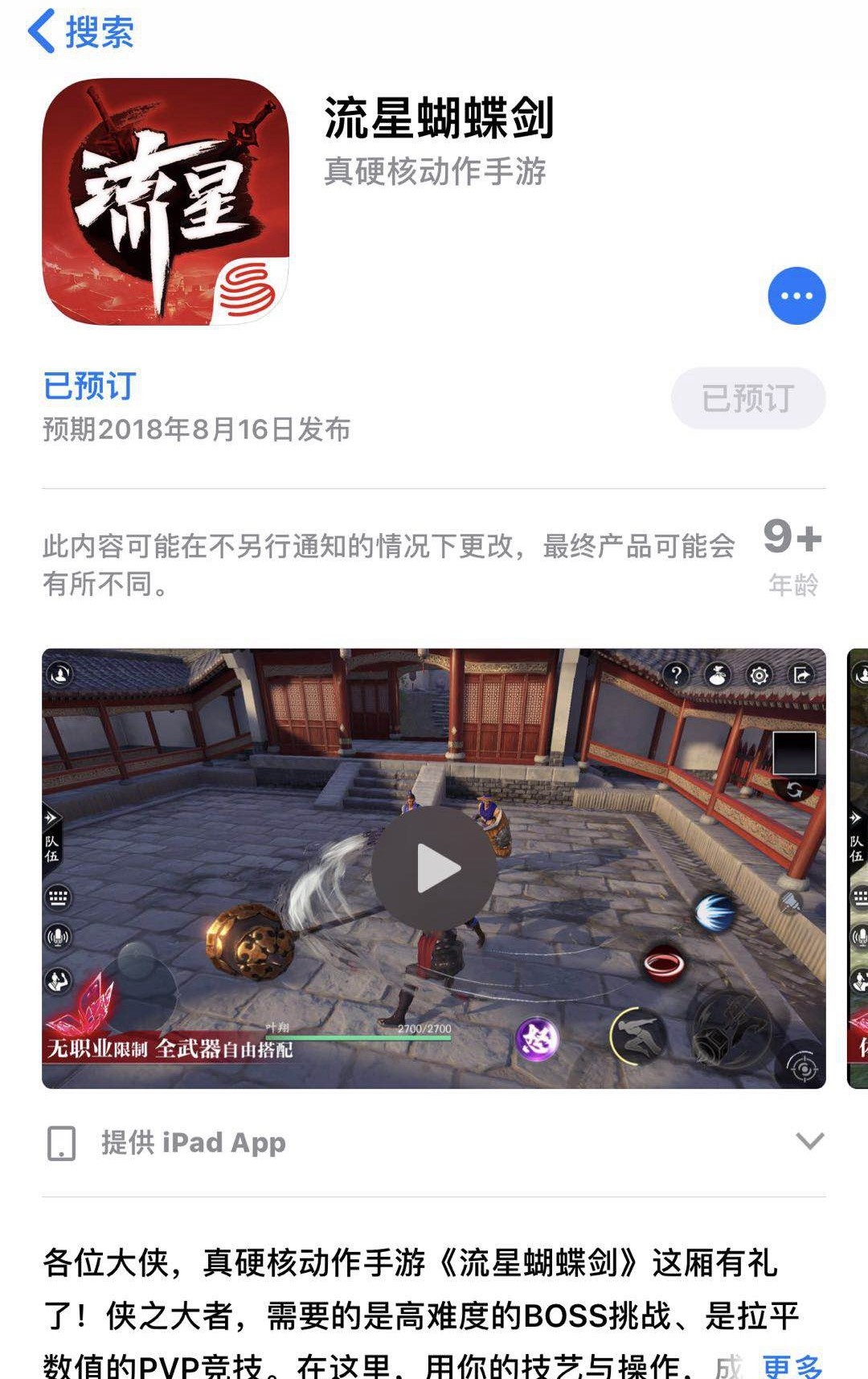The width and height of the screenshot is (868, 1379).
Task: Tap 更多 to expand the description
Action: tap(792, 1365)
